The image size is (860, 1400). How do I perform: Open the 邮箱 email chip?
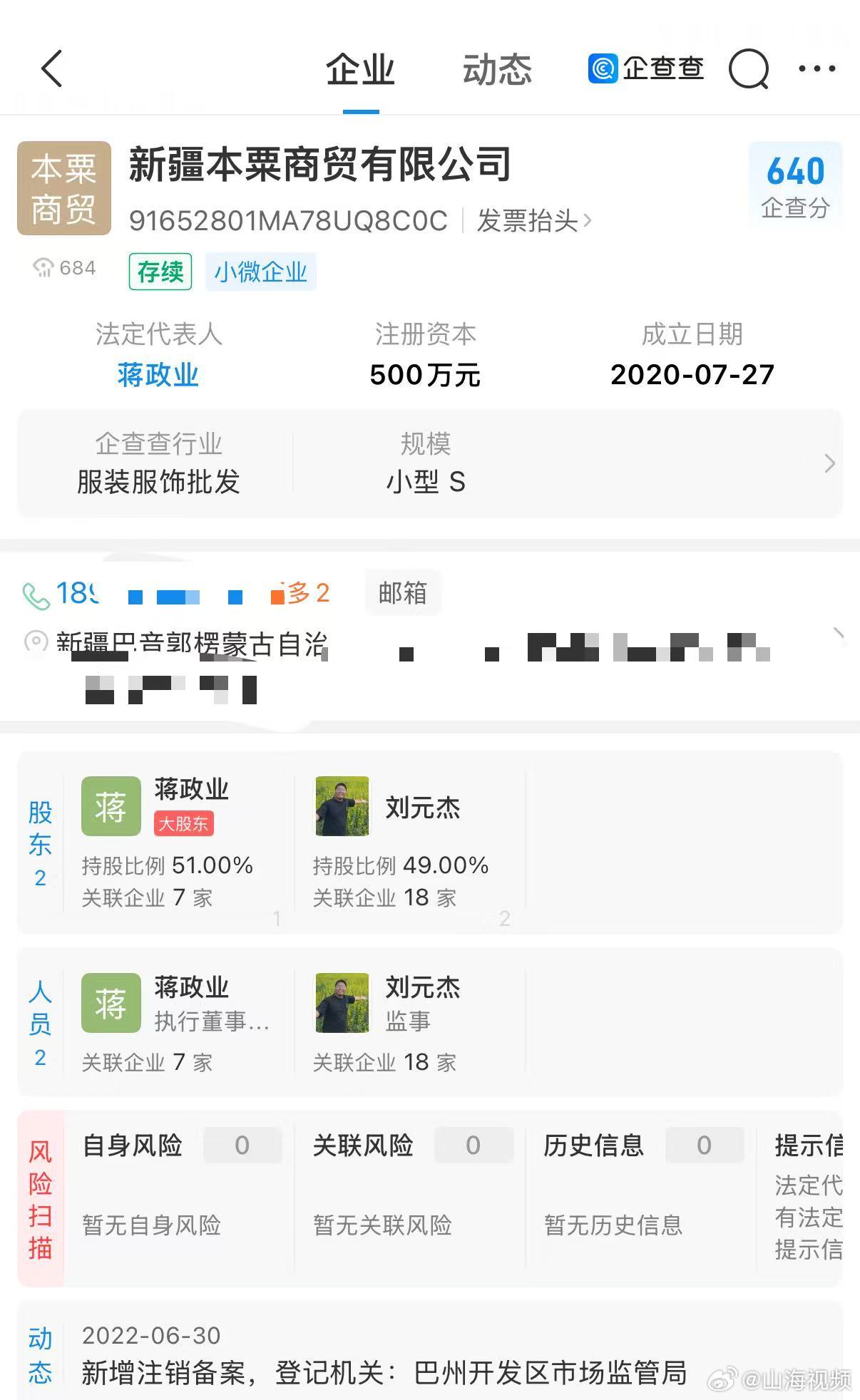tap(403, 592)
